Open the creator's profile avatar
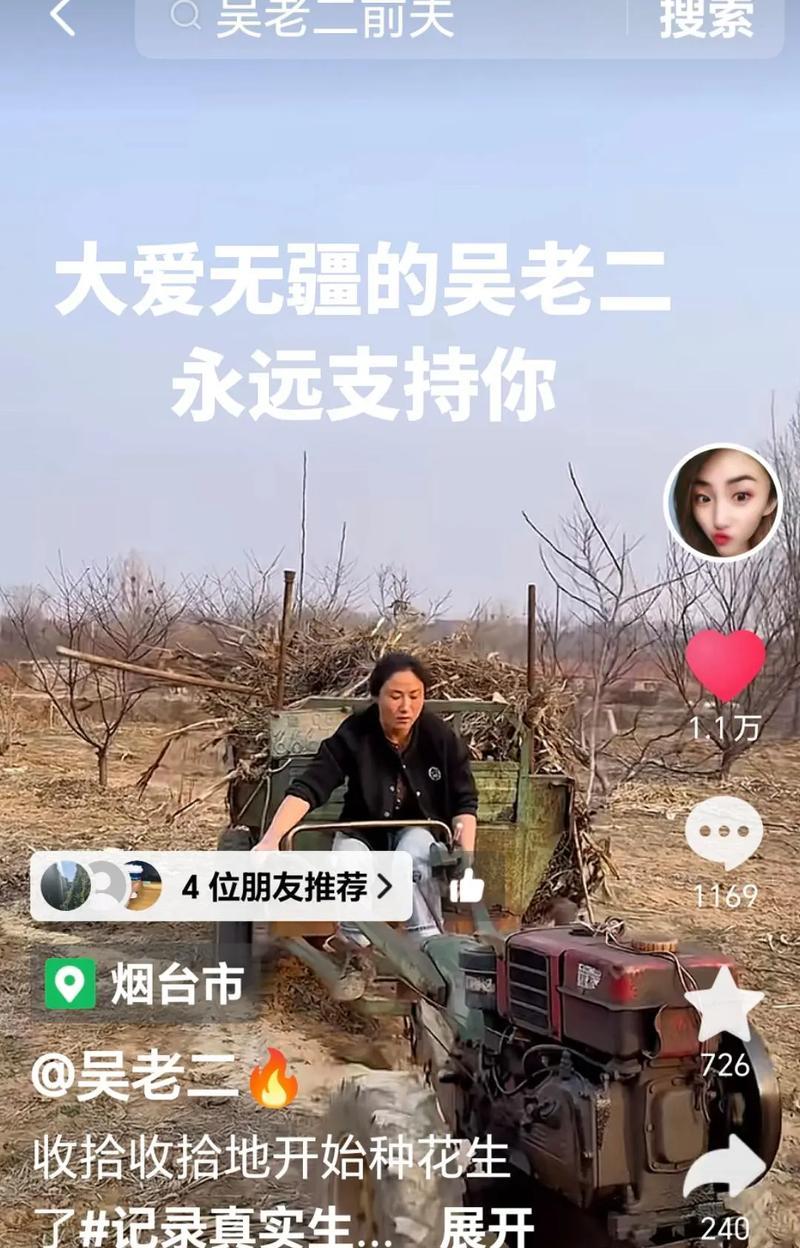800x1248 pixels. point(723,502)
